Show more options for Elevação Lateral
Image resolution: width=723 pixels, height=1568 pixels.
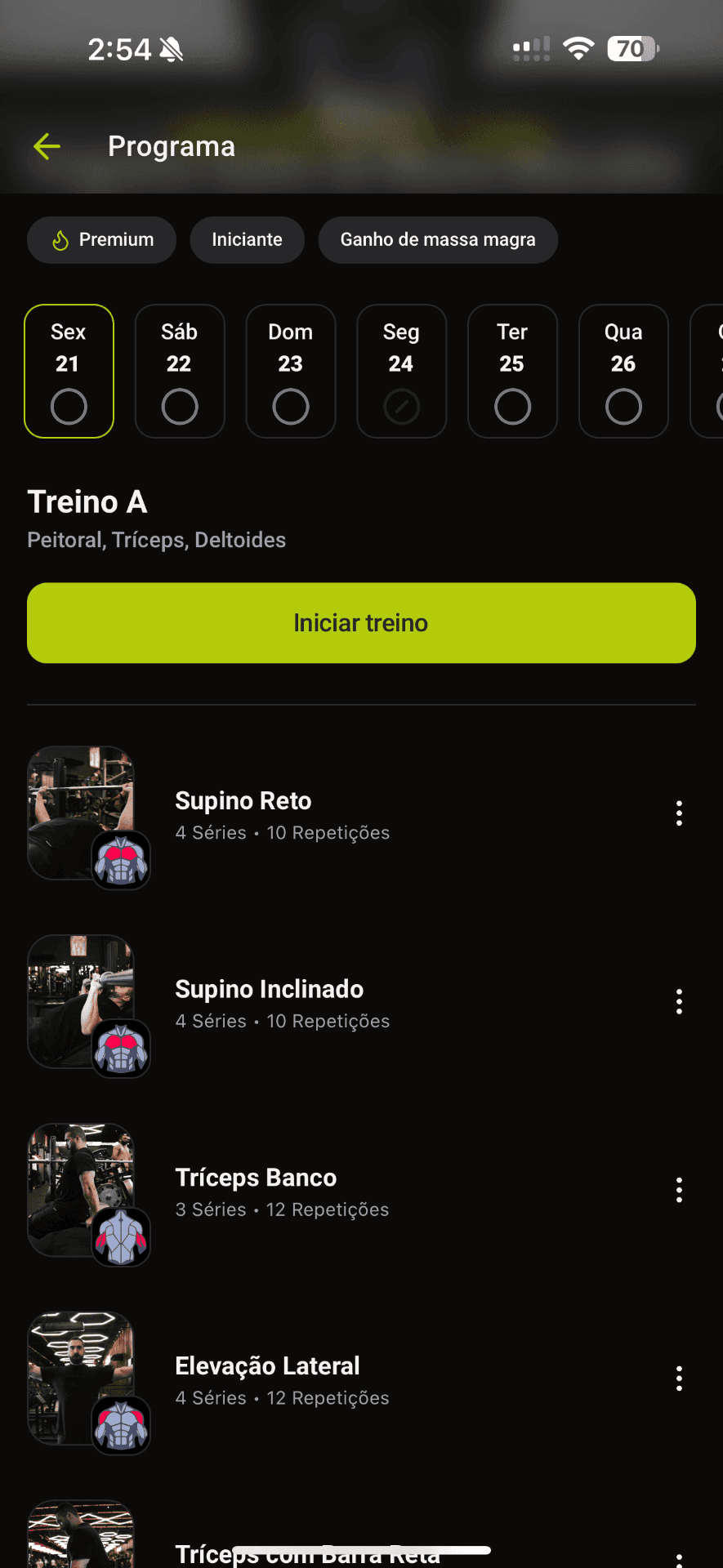[679, 1379]
